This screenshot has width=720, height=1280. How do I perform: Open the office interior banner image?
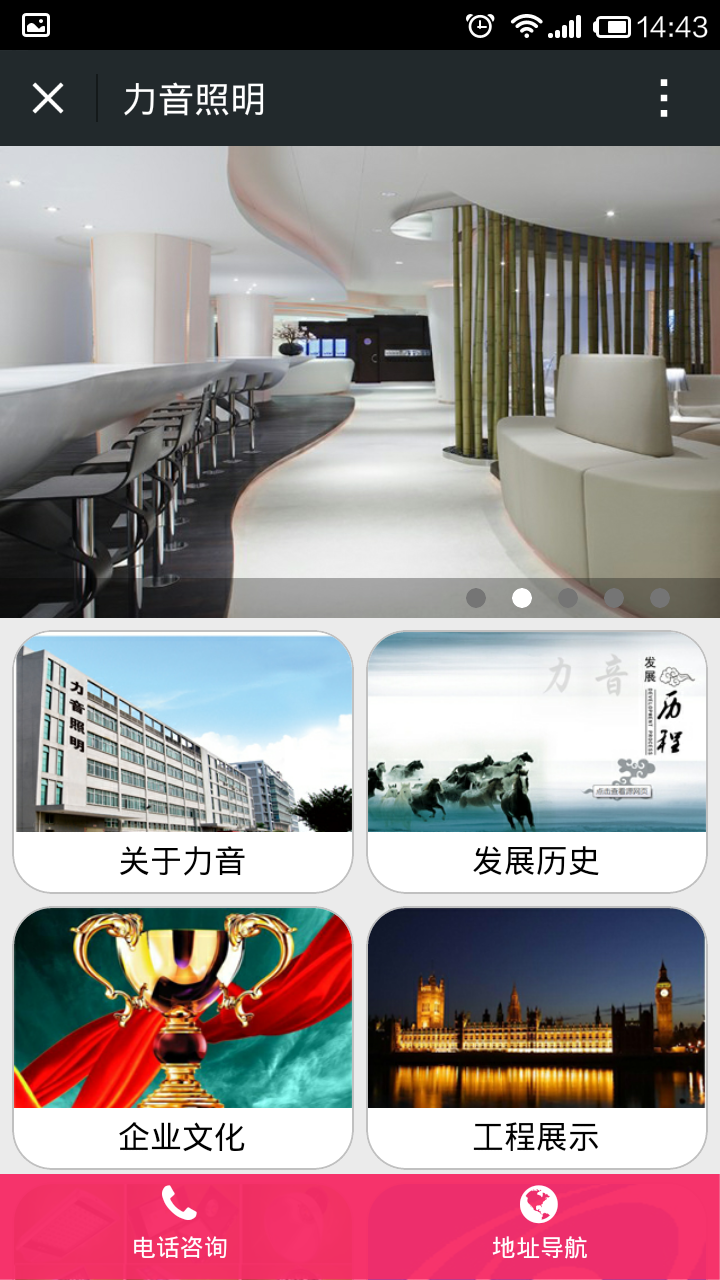[360, 370]
